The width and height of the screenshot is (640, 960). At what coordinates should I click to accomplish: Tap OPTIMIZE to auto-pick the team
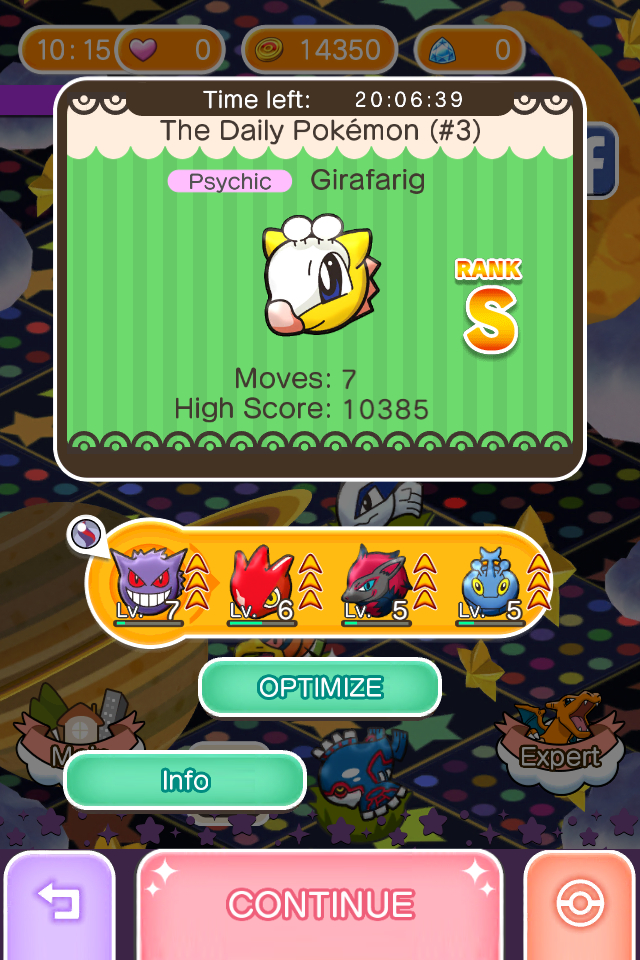point(320,687)
